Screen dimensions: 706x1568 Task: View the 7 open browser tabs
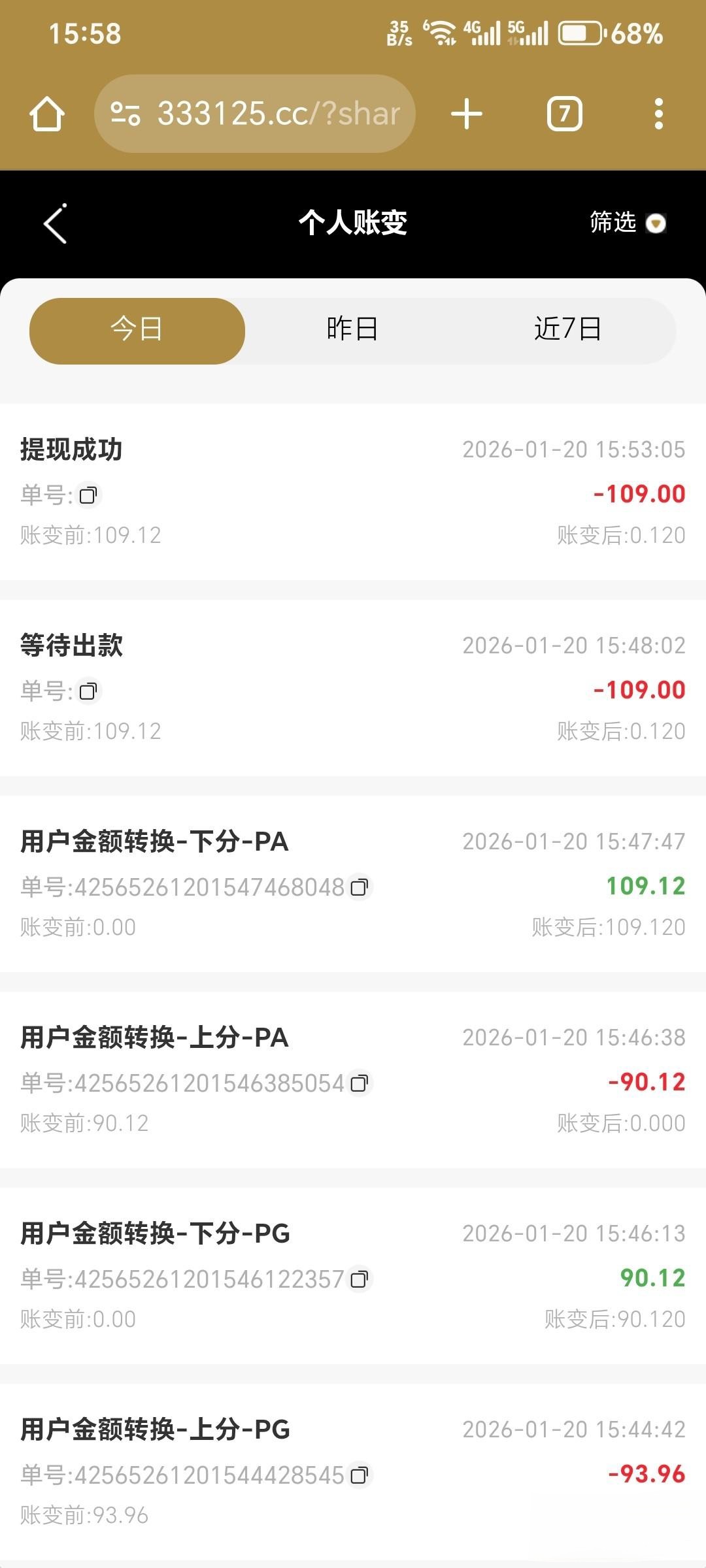pos(564,114)
